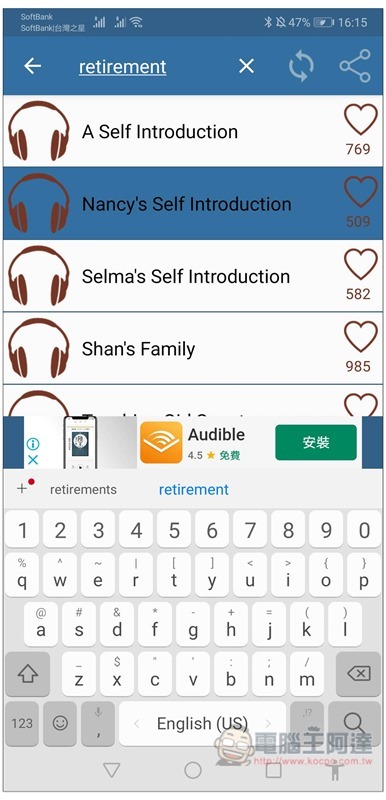Open the ad info icon
386x800 pixels.
33,444
